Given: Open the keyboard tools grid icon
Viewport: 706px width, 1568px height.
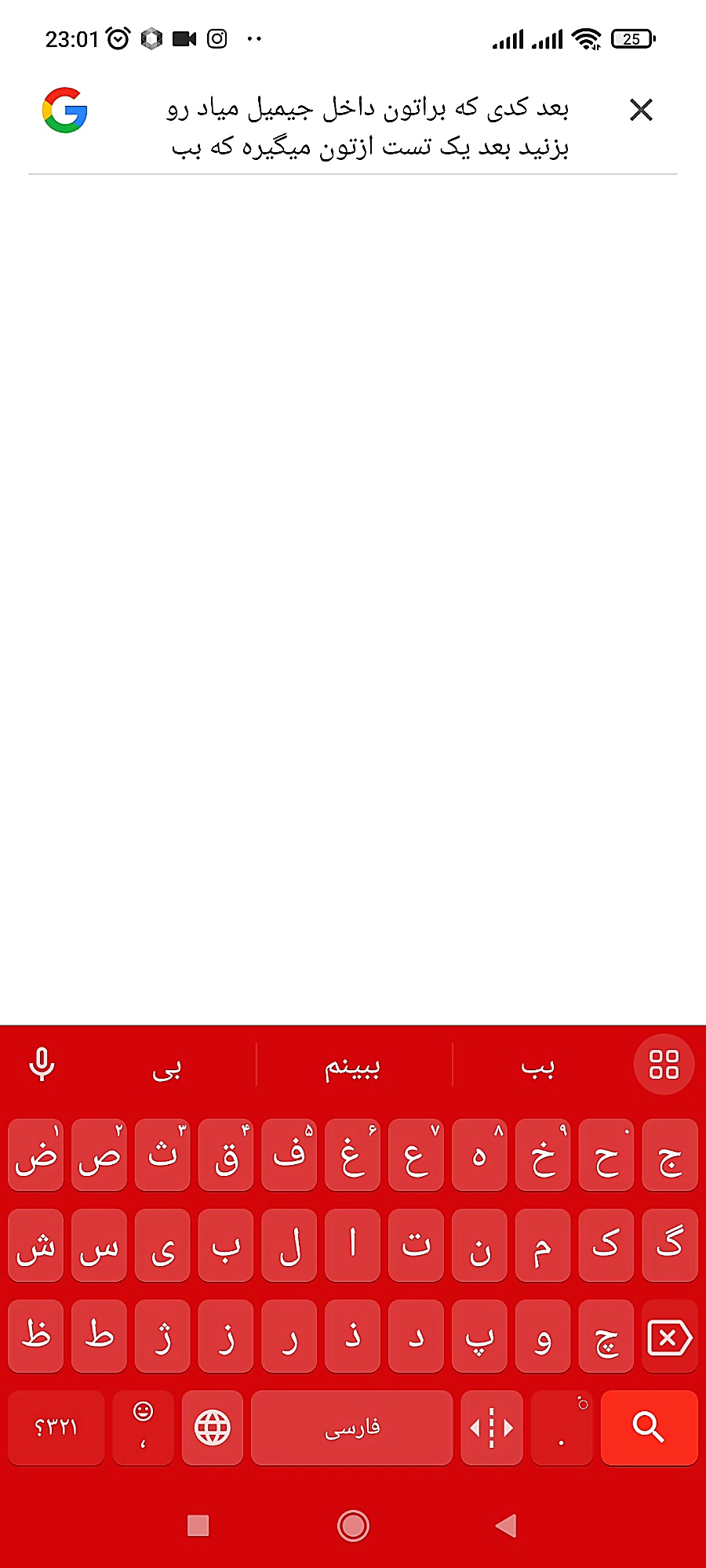Looking at the screenshot, I should pos(664,1065).
